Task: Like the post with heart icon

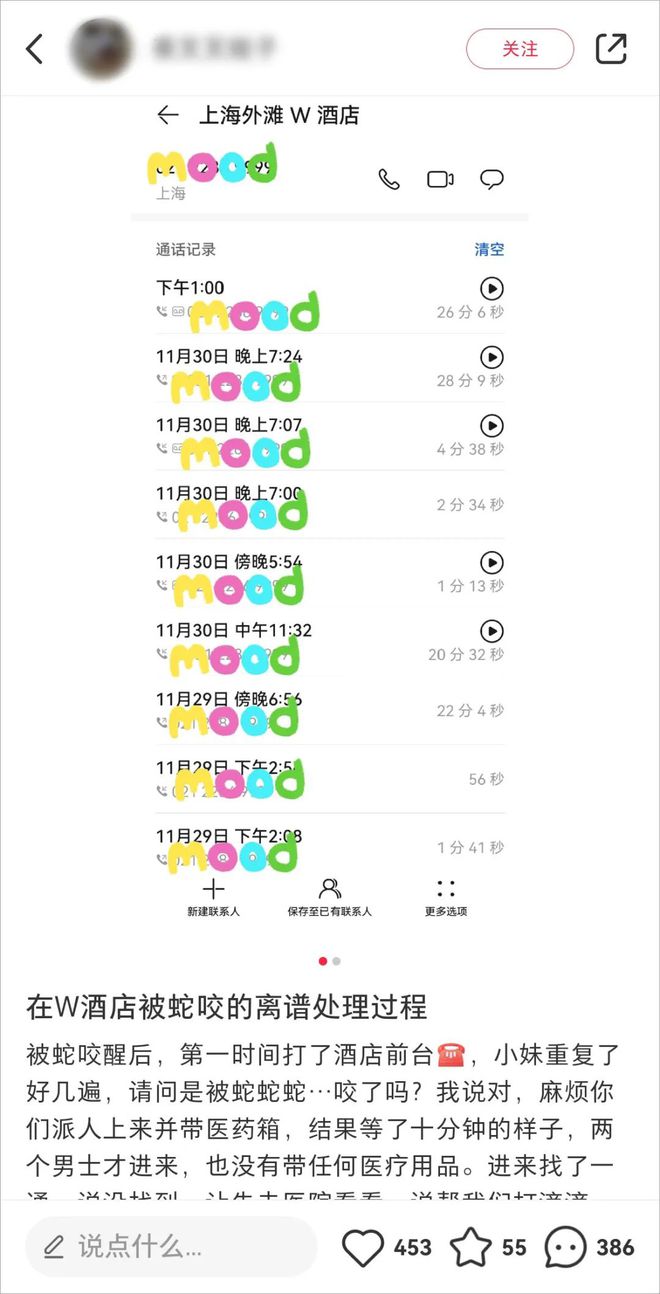Action: click(x=364, y=1247)
